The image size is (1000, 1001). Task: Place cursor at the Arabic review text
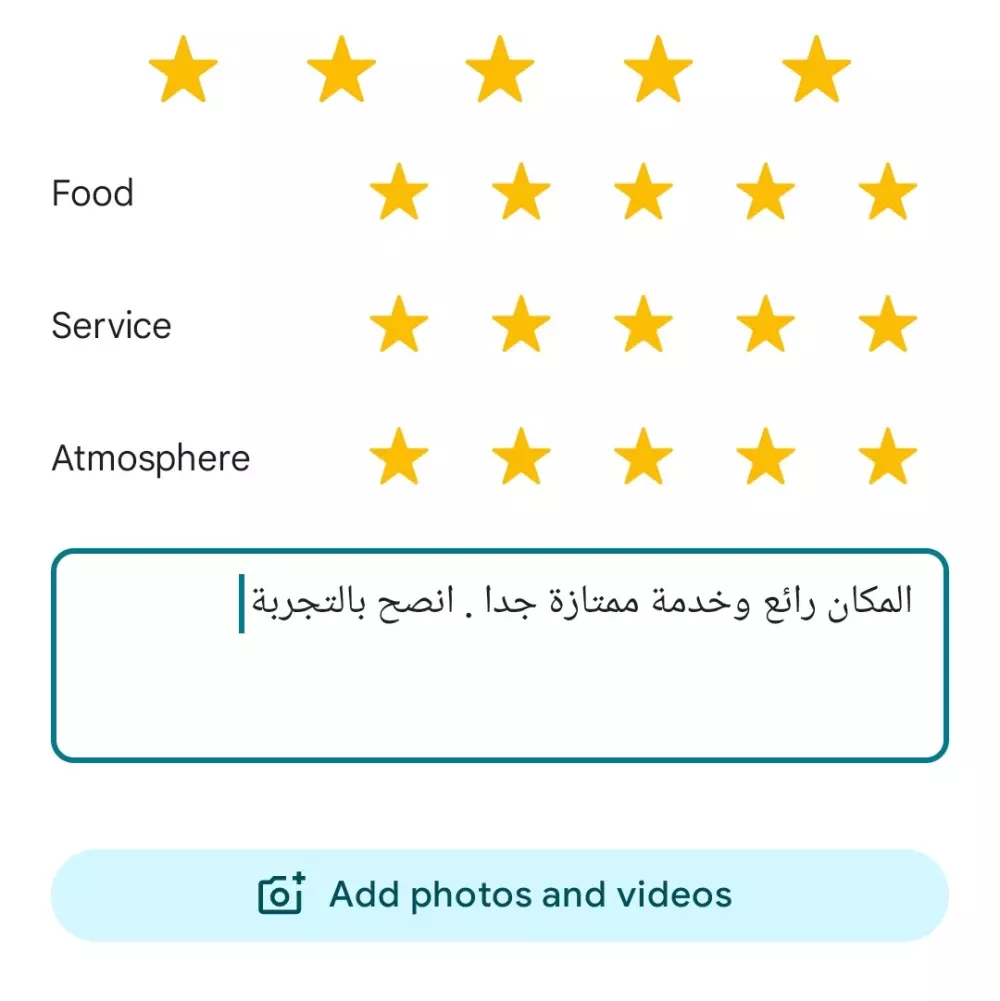[575, 600]
